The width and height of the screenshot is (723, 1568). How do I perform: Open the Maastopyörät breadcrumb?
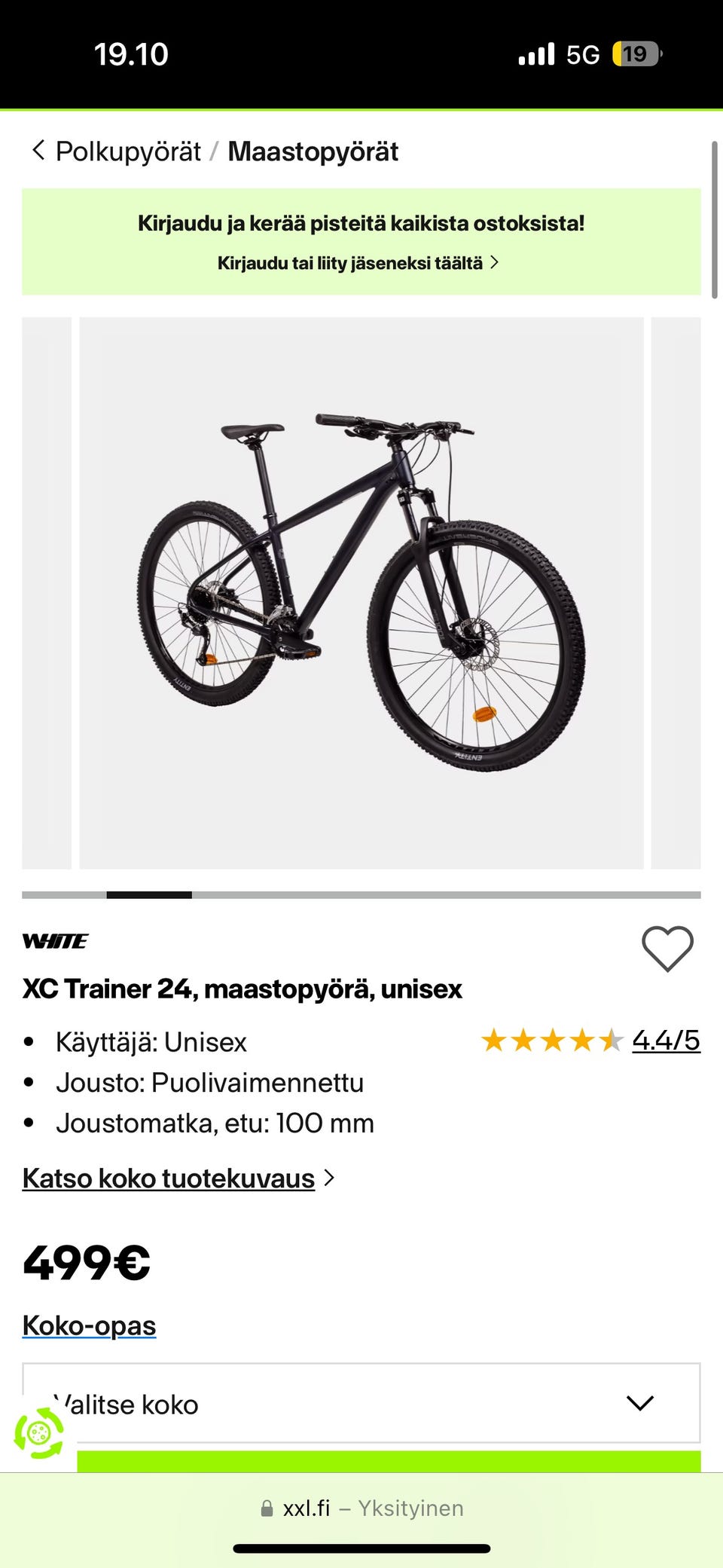coord(313,151)
